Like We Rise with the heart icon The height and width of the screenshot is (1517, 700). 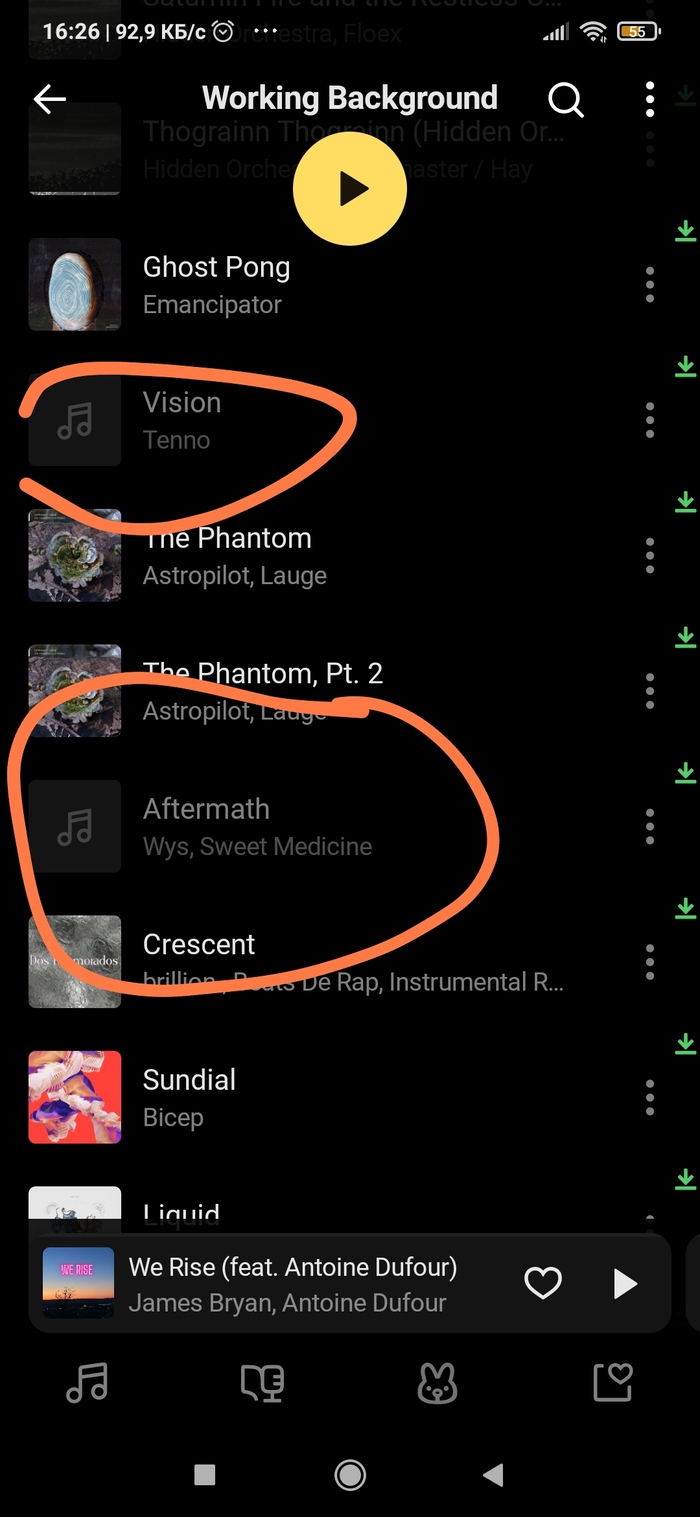[543, 1283]
